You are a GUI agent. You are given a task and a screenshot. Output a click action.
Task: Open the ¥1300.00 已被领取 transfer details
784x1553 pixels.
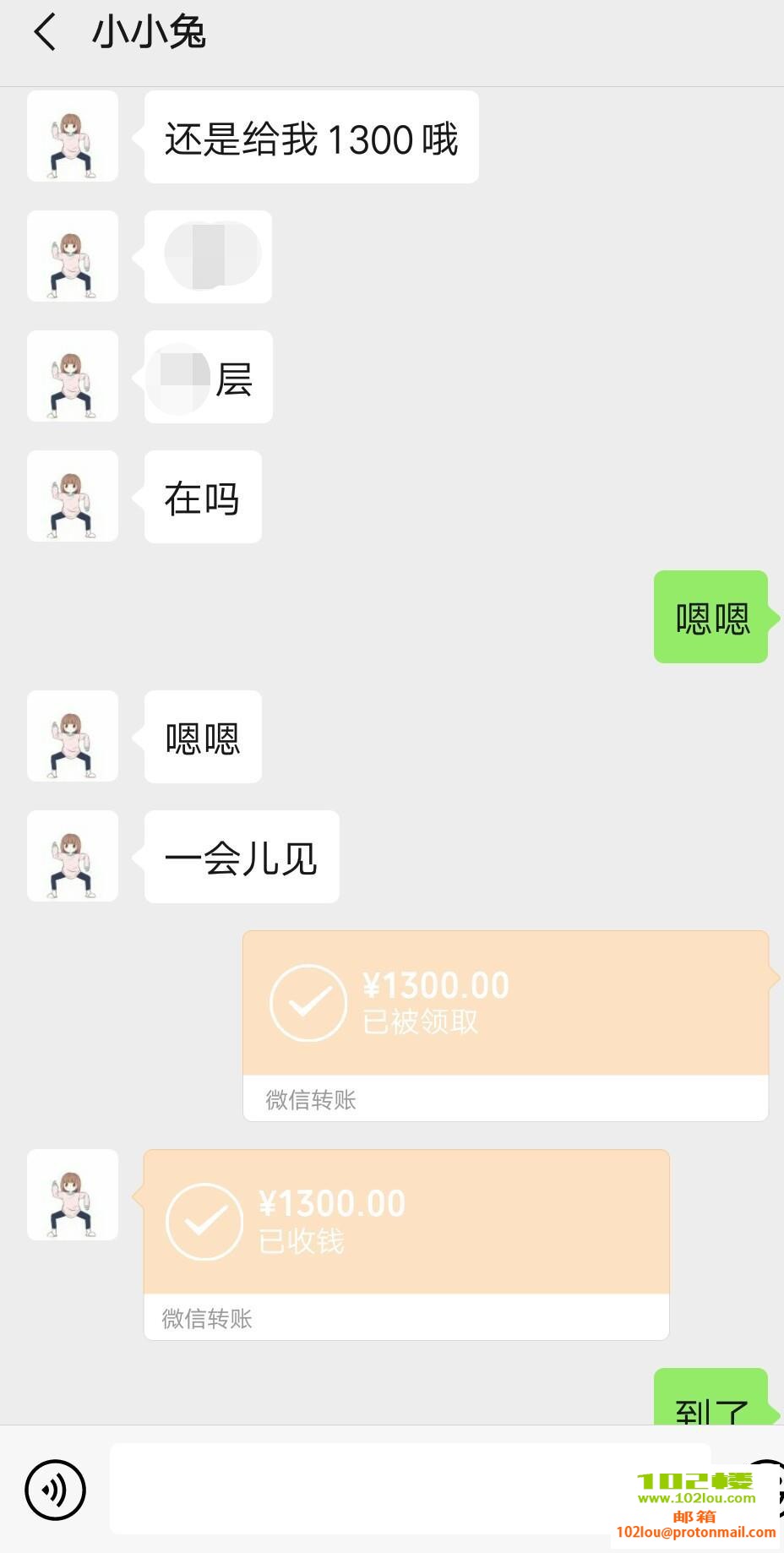click(x=505, y=1022)
